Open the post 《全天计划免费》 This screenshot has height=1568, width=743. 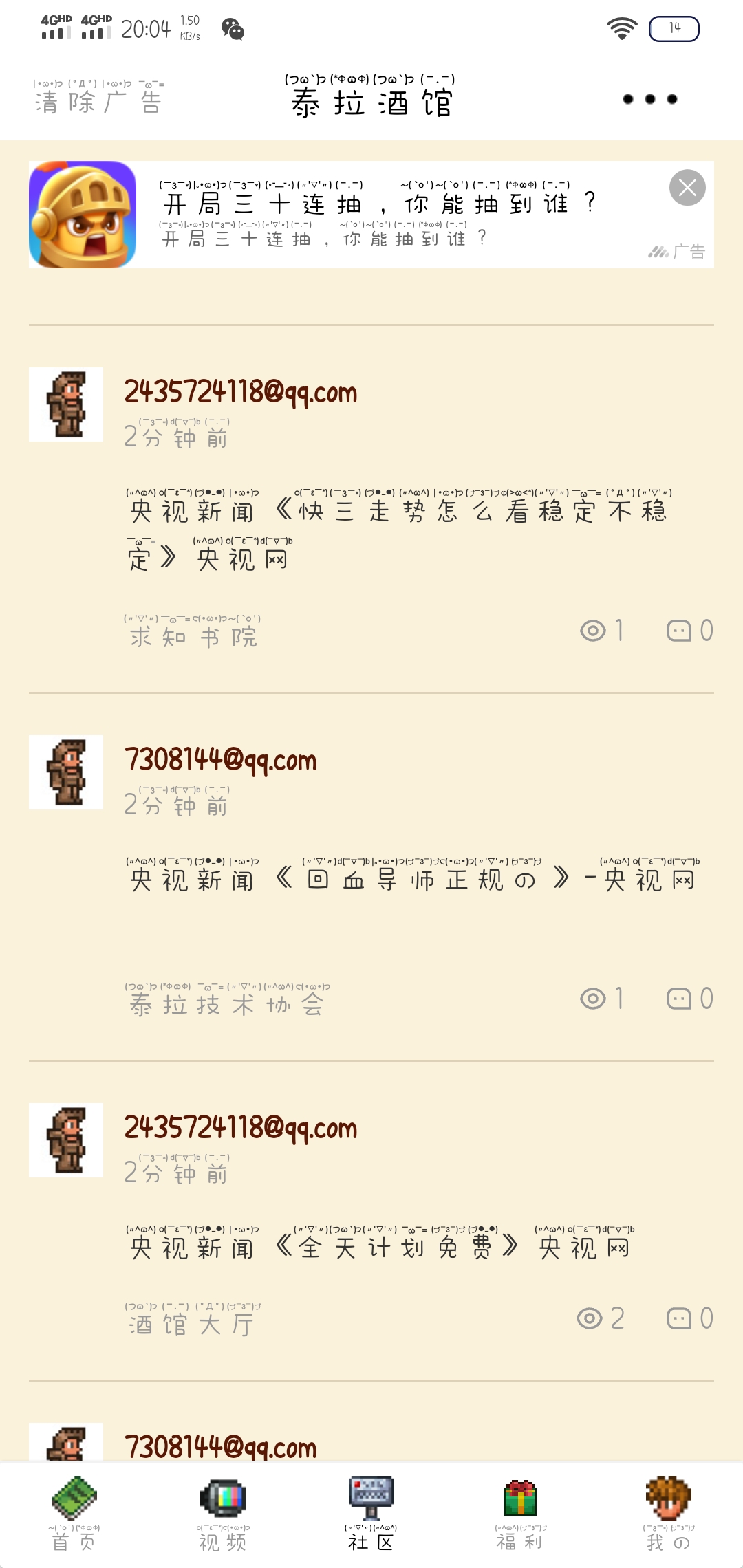coord(380,1247)
